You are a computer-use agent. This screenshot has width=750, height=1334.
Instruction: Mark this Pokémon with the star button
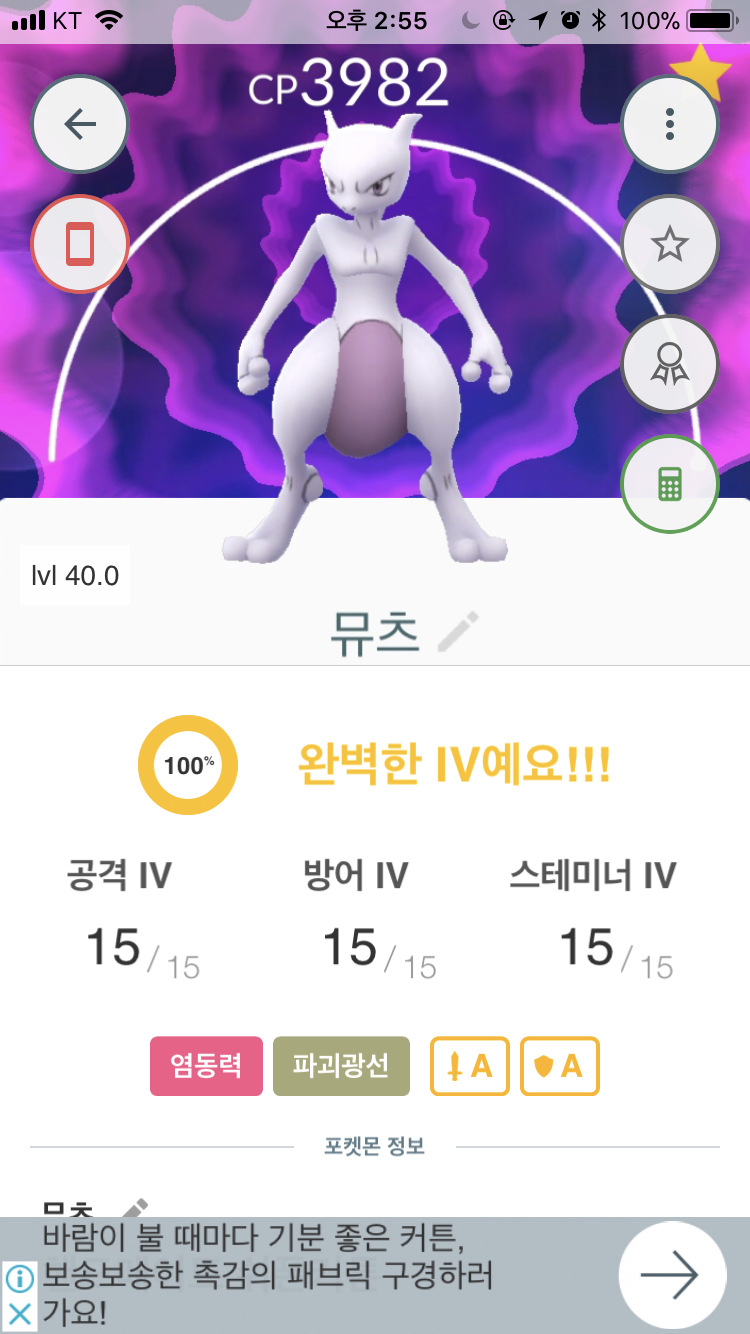pos(670,244)
